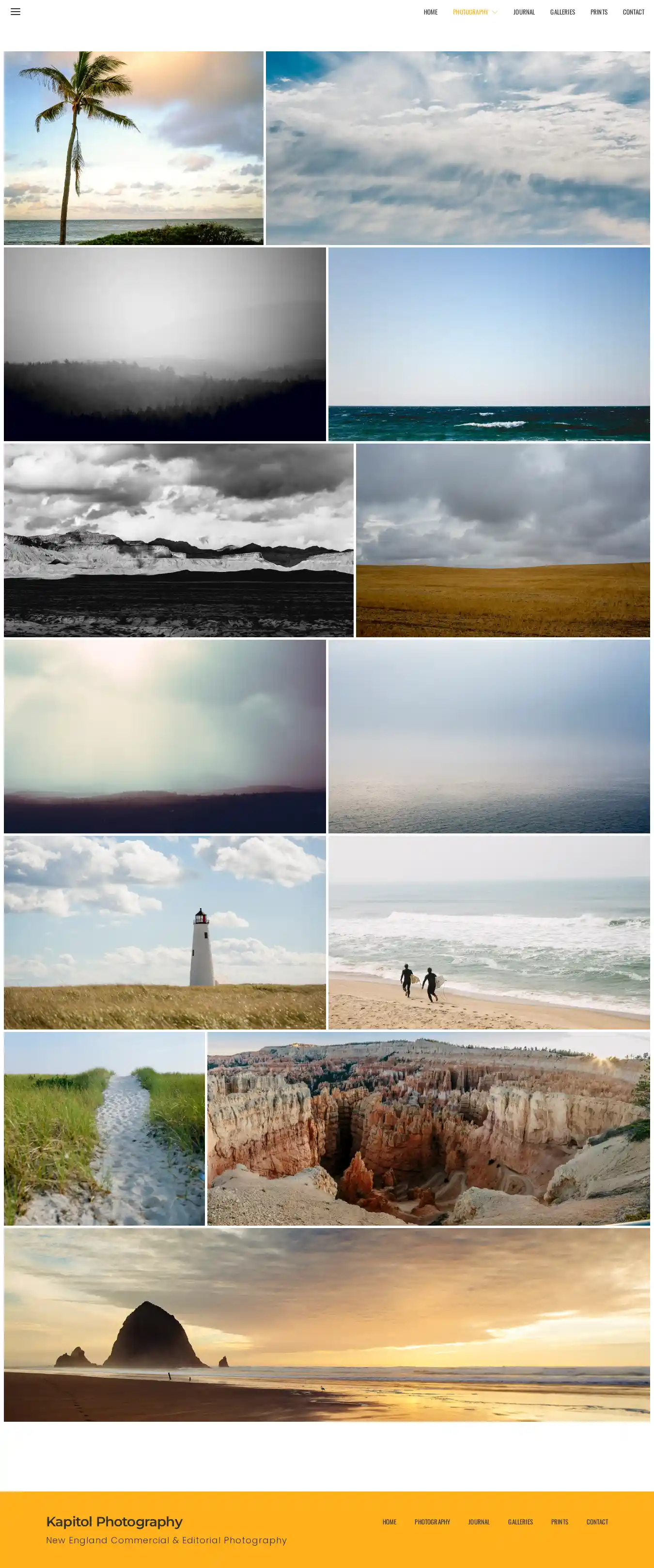654x1568 pixels.
Task: View the palm tree photo
Action: click(133, 148)
